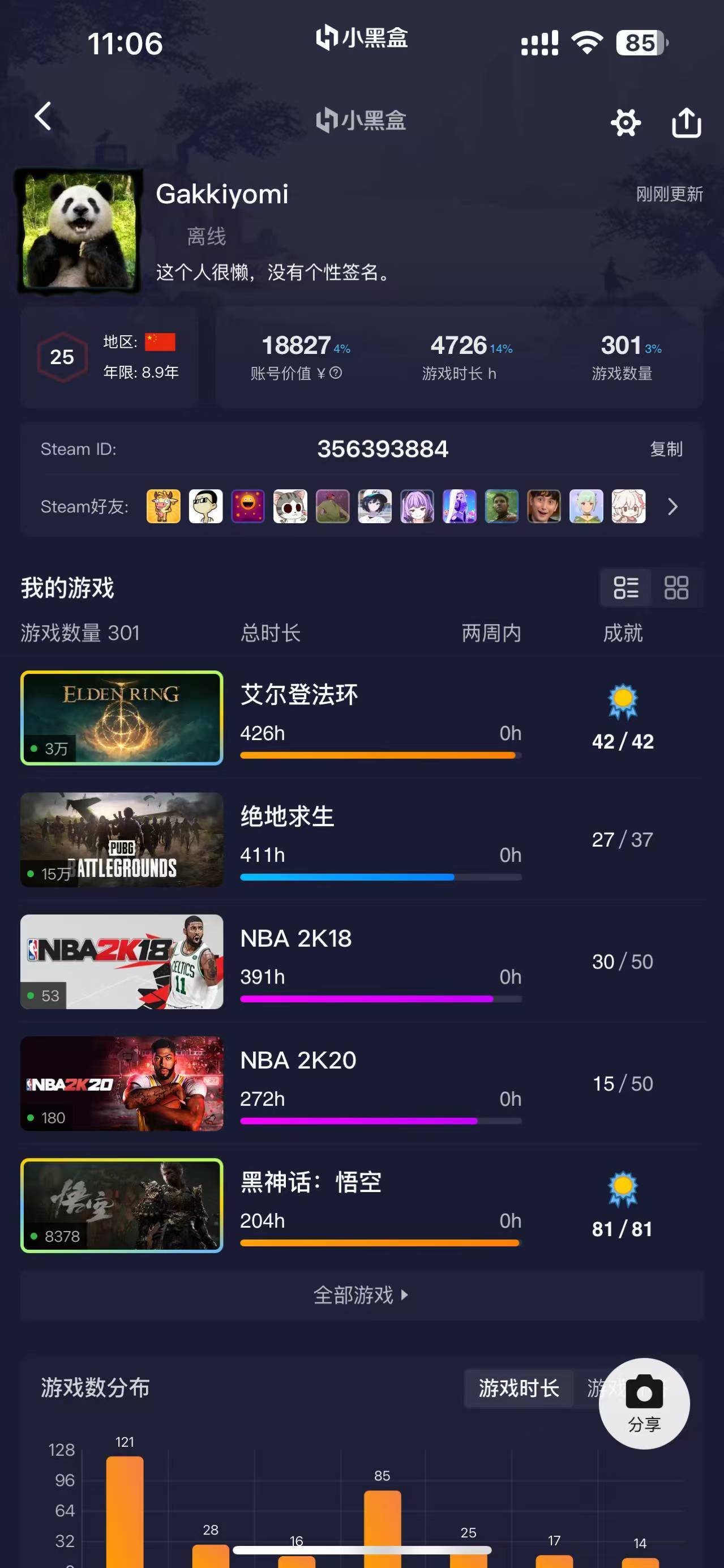724x1568 pixels.
Task: Tap the floating 分享 camera button
Action: [644, 1403]
